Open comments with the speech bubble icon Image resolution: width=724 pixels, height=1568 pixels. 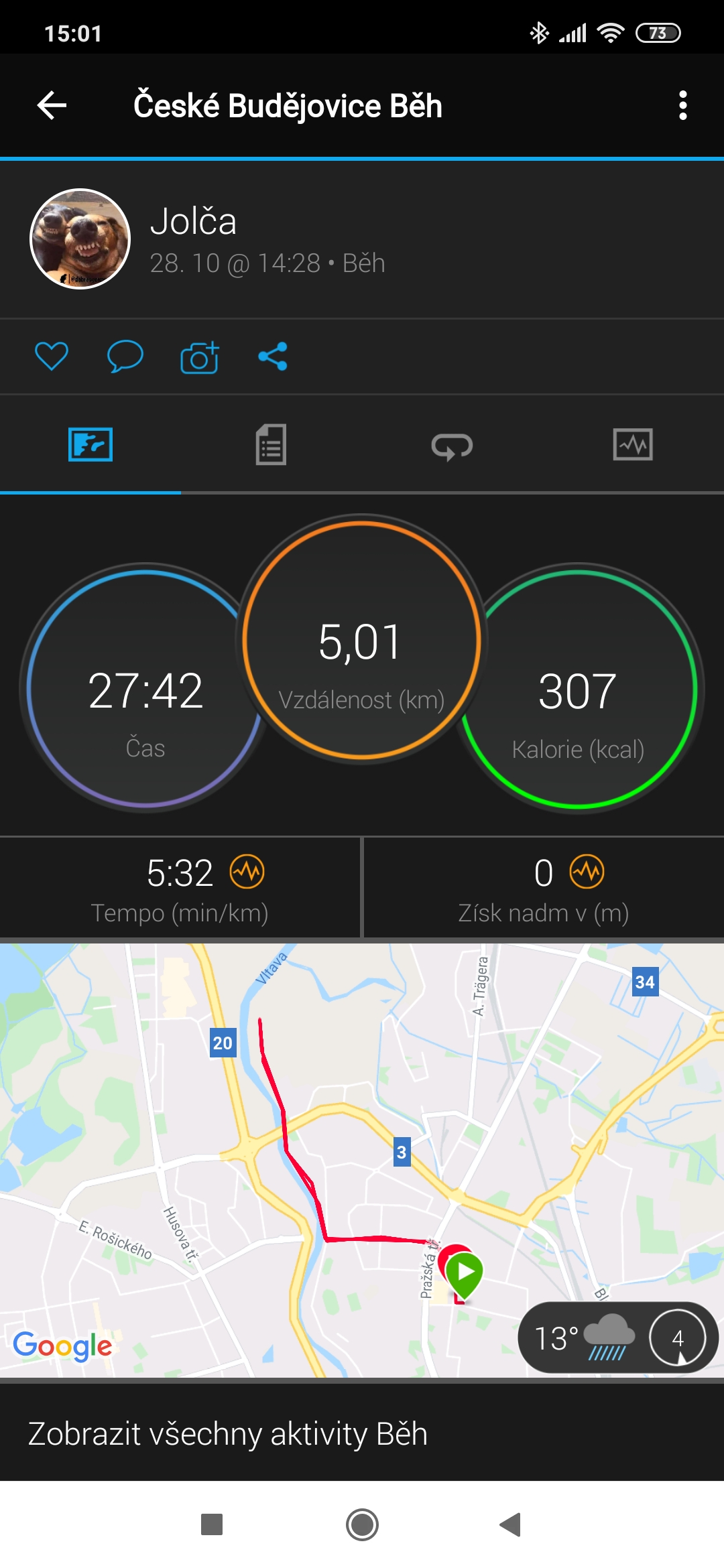tap(125, 356)
